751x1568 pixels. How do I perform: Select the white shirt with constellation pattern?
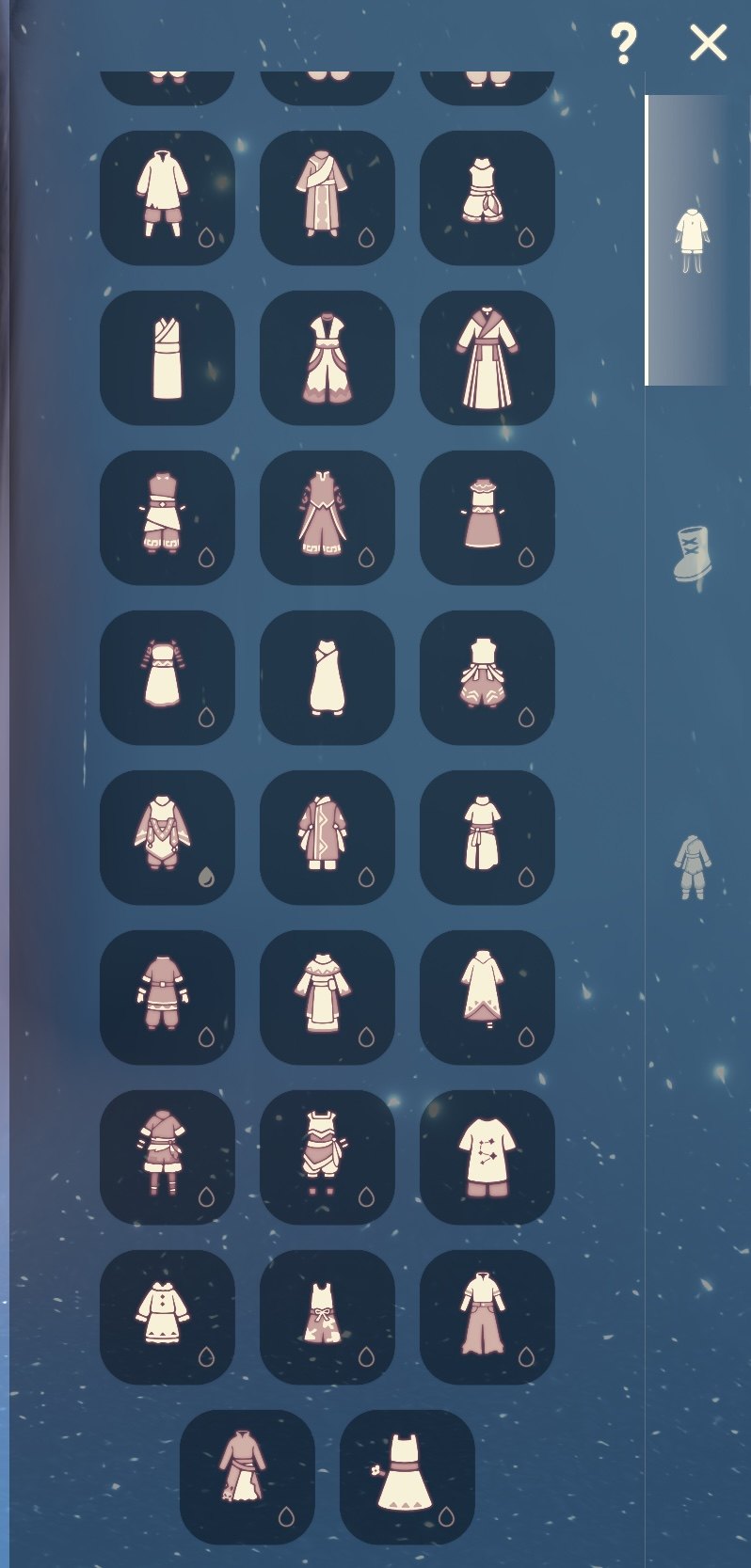tap(487, 1157)
